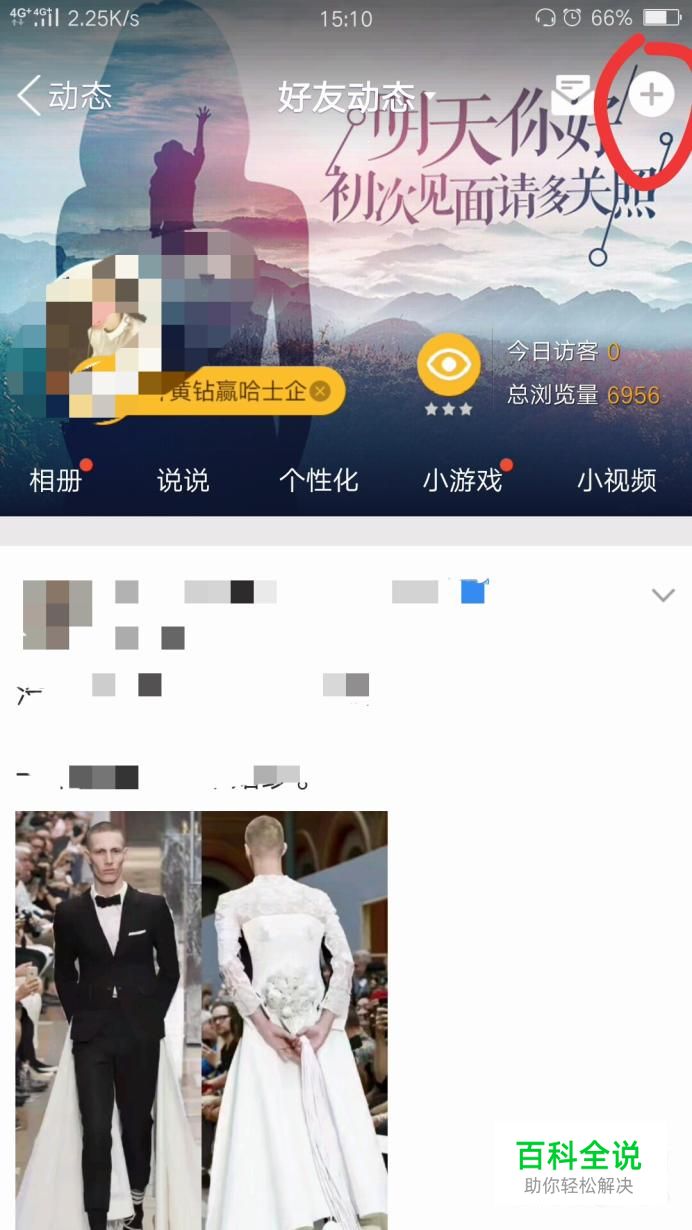Open the visitor eye icon

coord(448,365)
